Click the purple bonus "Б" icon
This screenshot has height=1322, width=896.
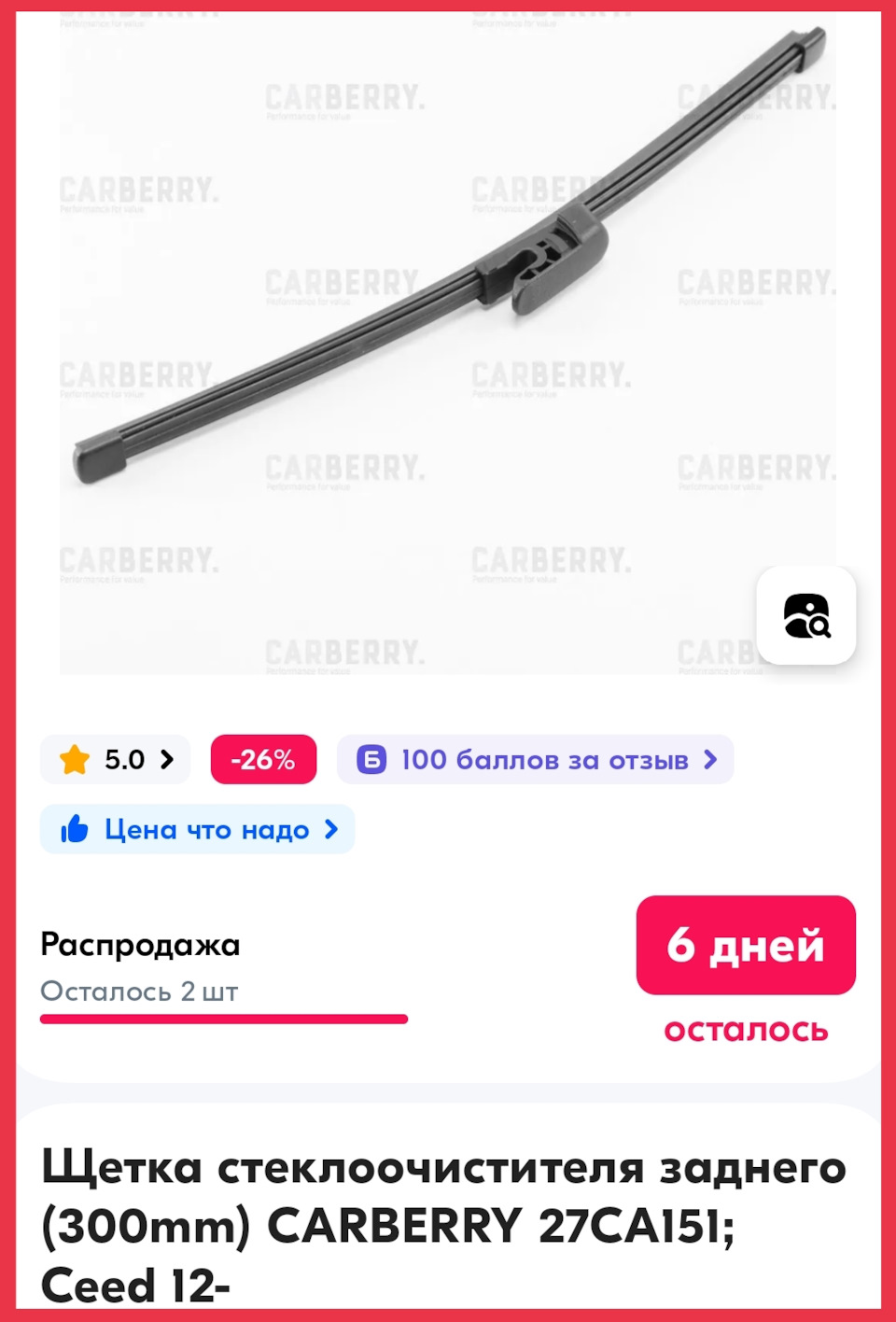pos(372,759)
